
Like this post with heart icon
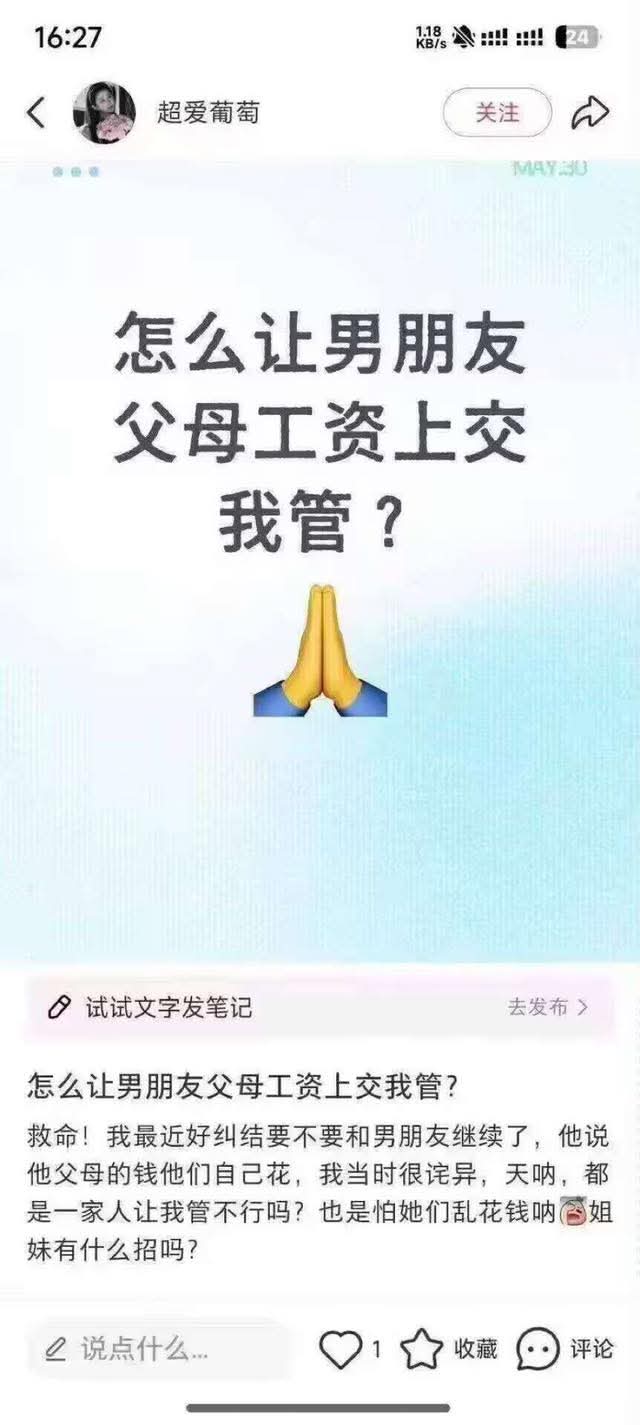pos(341,1349)
